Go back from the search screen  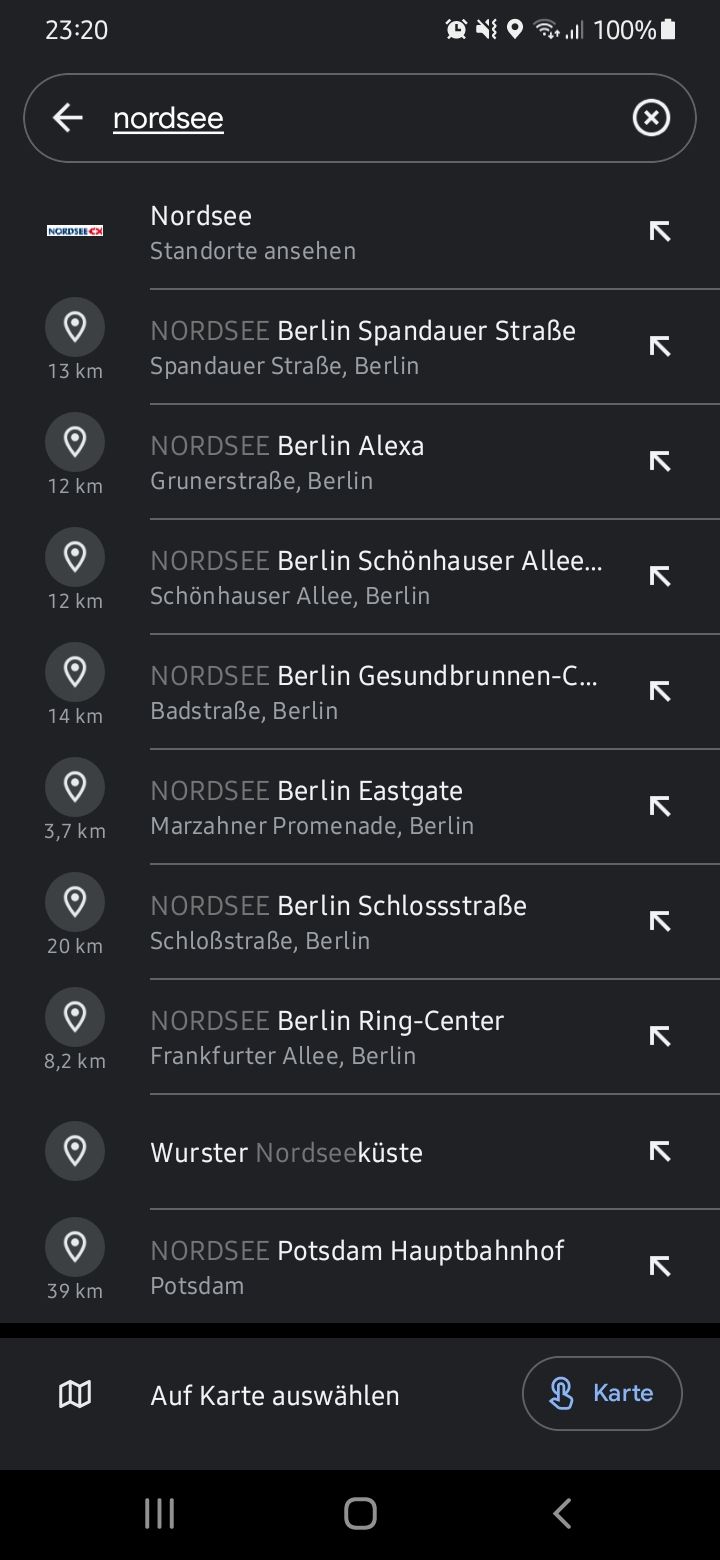coord(68,118)
